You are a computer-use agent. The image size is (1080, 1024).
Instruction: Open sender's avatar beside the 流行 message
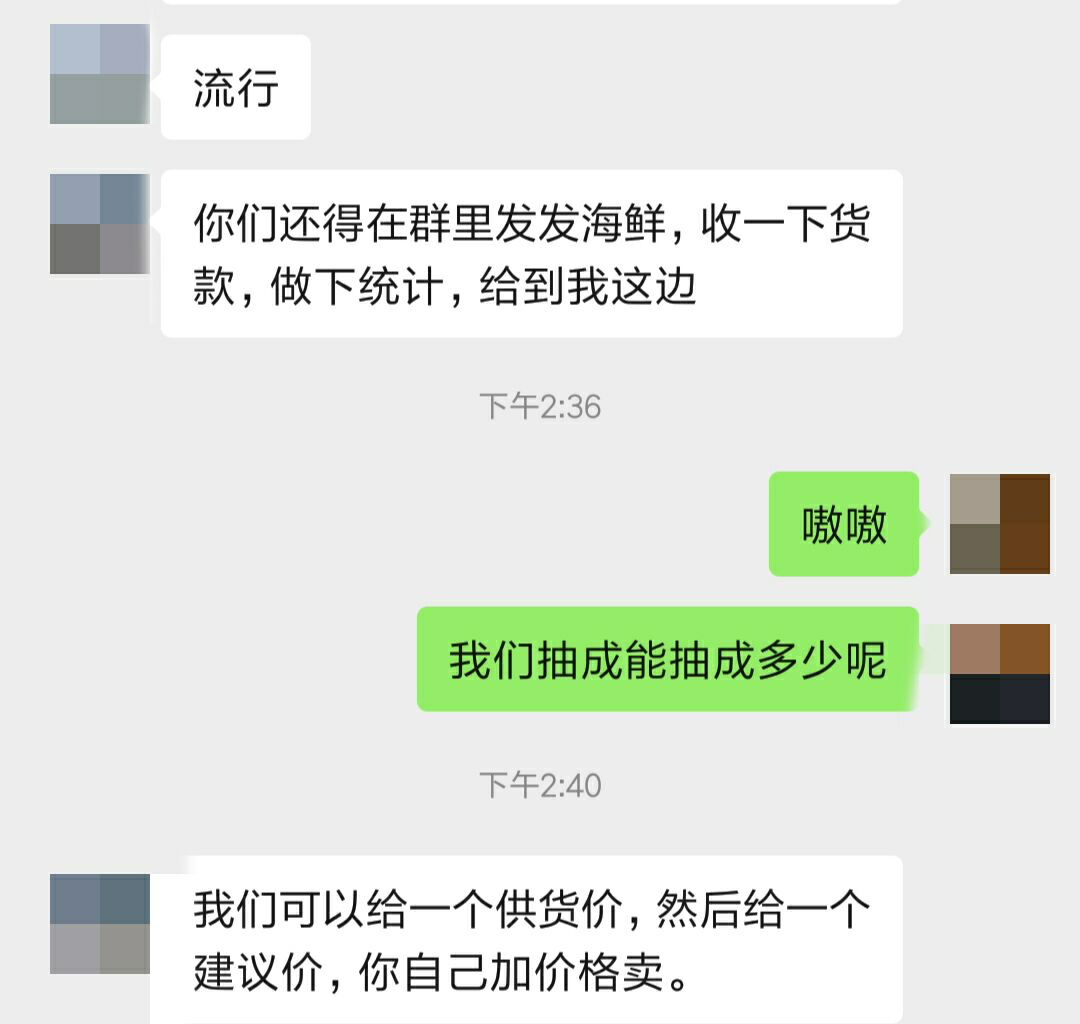pos(100,74)
